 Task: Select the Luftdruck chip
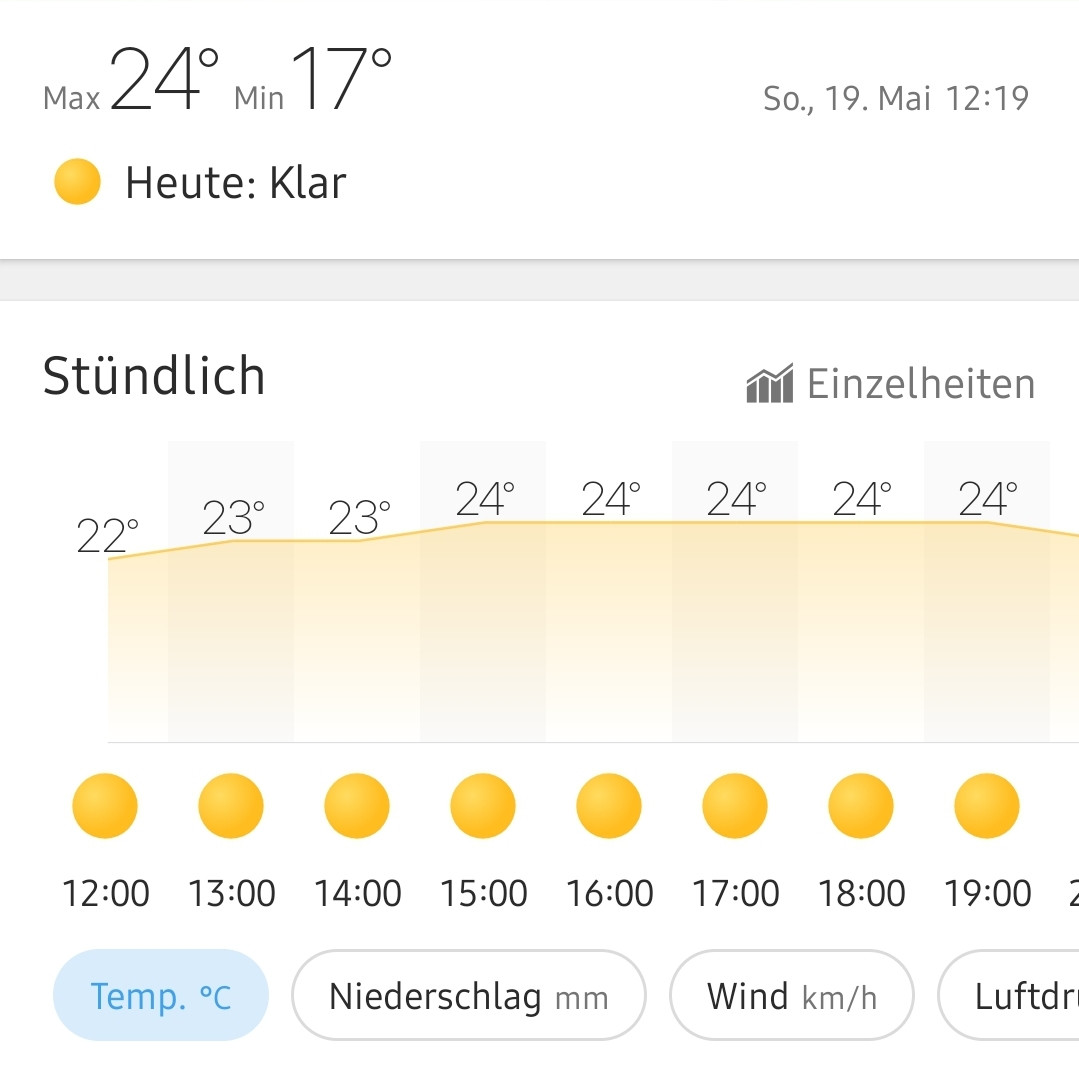(x=1012, y=996)
